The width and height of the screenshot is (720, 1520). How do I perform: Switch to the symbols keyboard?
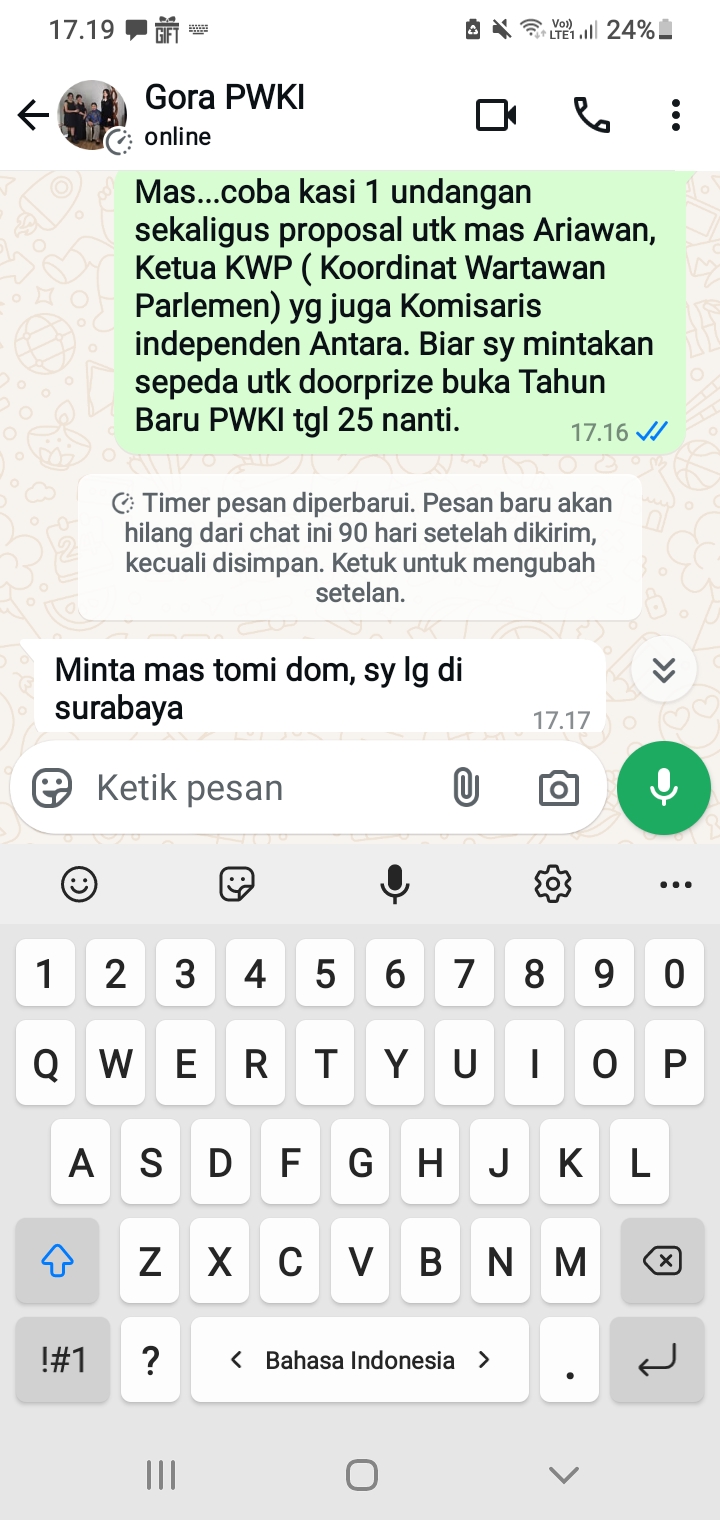point(64,1359)
